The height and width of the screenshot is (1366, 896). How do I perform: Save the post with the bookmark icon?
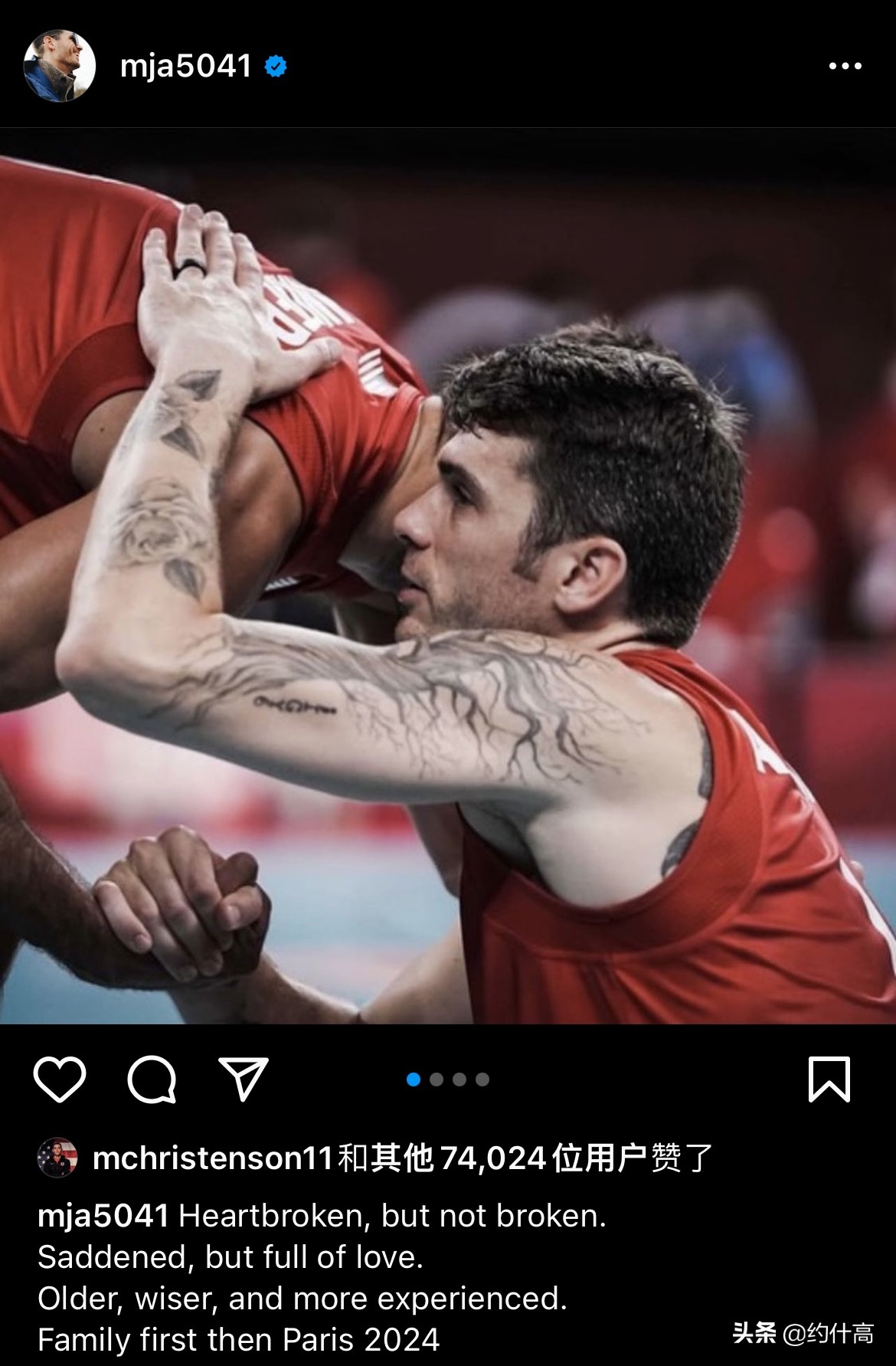[829, 1079]
